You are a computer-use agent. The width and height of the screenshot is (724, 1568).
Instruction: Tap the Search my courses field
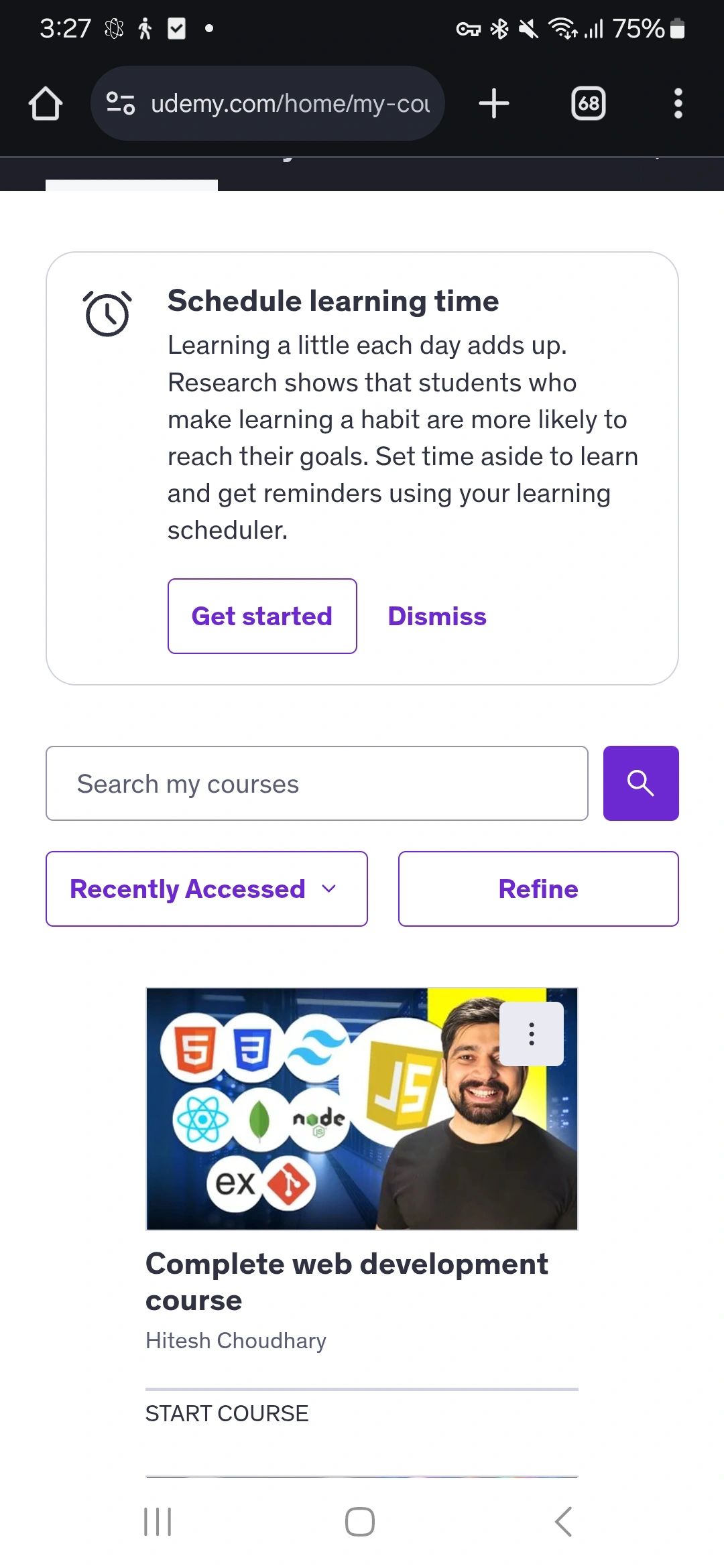click(x=316, y=783)
